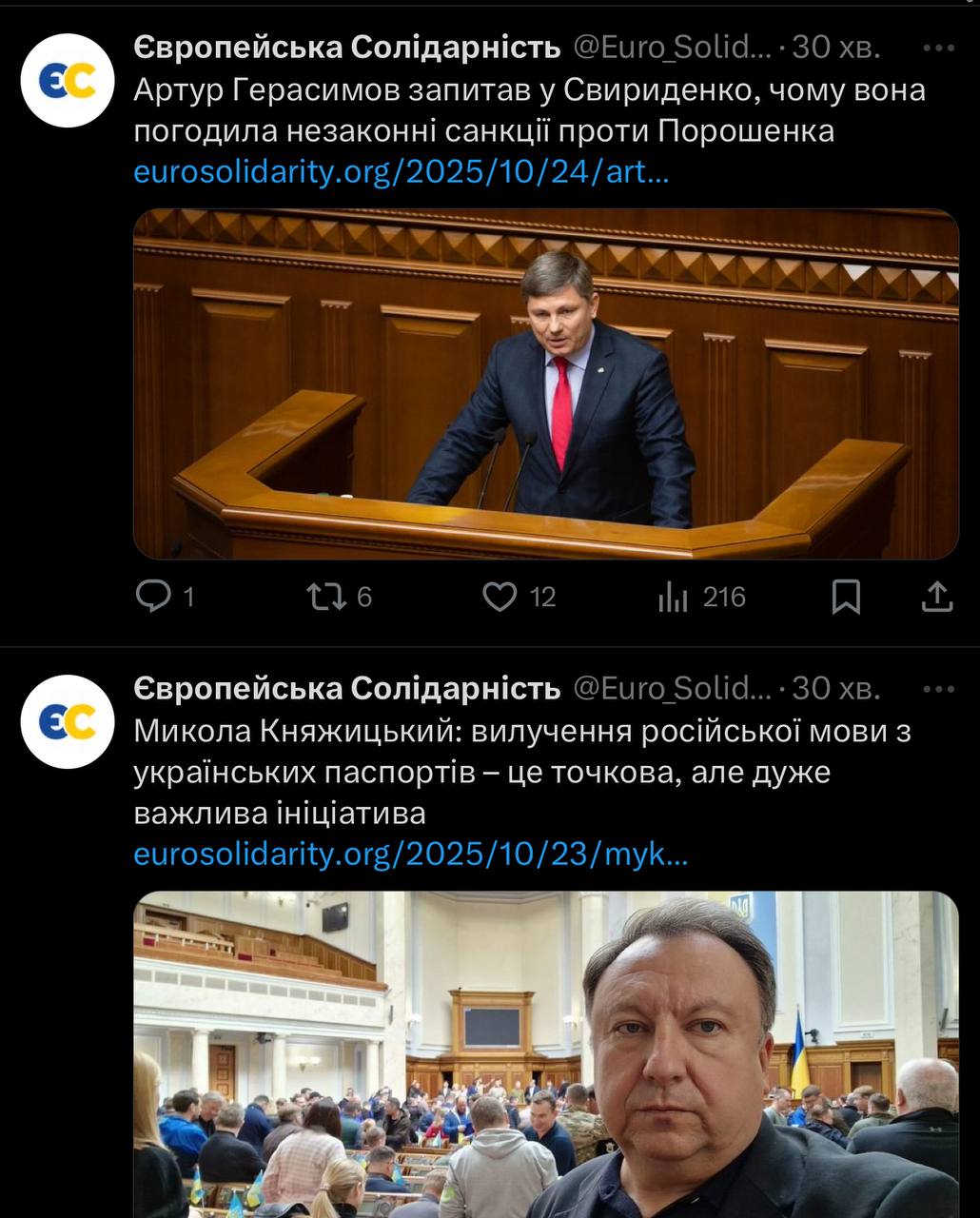
Task: Share the Артур Герасимов post
Action: click(x=937, y=597)
